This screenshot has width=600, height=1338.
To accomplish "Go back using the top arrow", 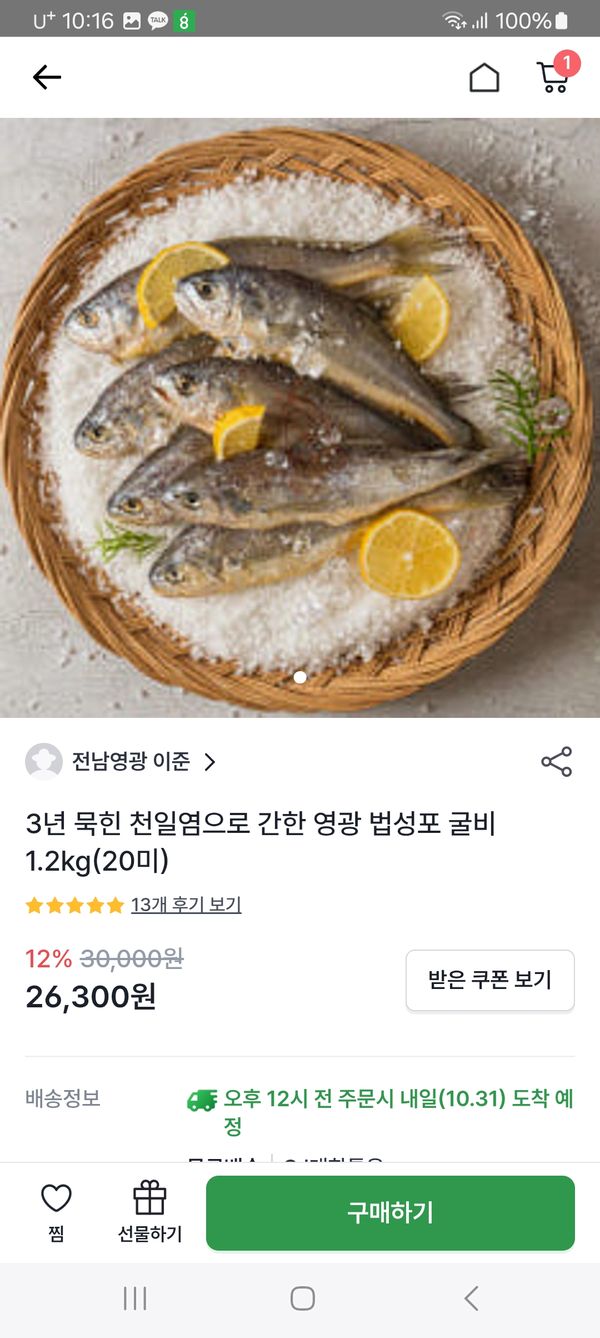I will pyautogui.click(x=47, y=77).
